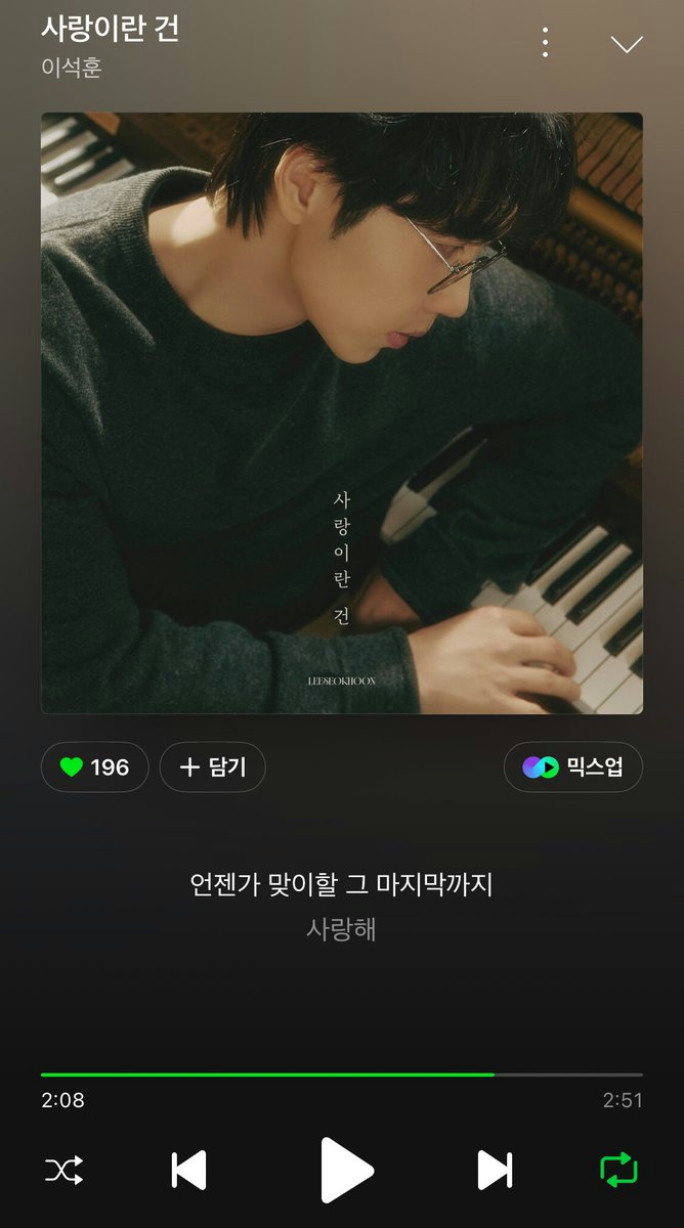Open the three-dot overflow menu
The height and width of the screenshot is (1228, 684).
[x=545, y=42]
